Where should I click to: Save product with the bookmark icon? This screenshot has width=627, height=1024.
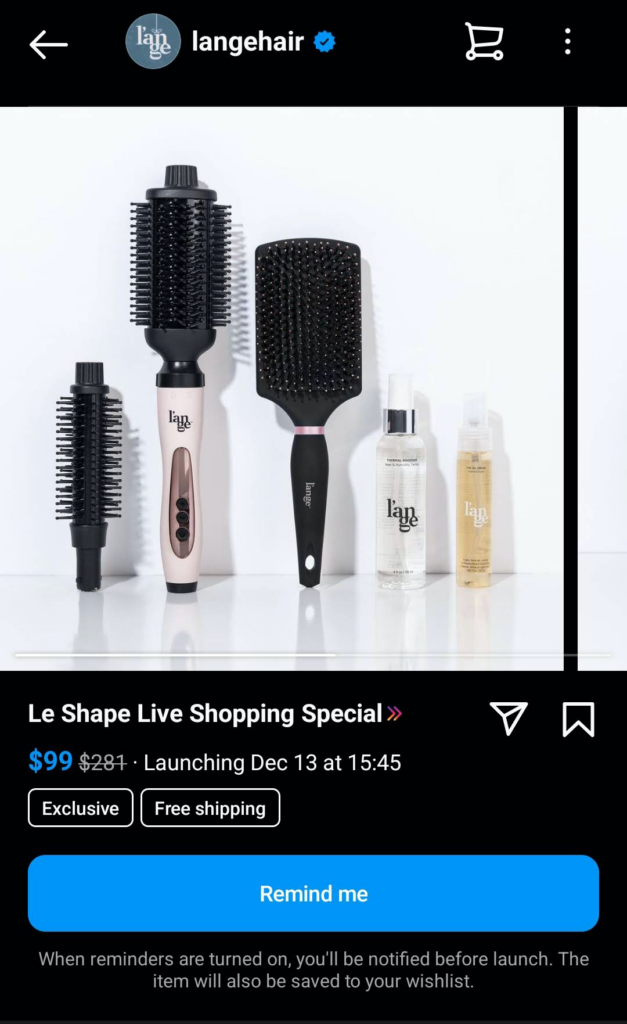click(578, 718)
